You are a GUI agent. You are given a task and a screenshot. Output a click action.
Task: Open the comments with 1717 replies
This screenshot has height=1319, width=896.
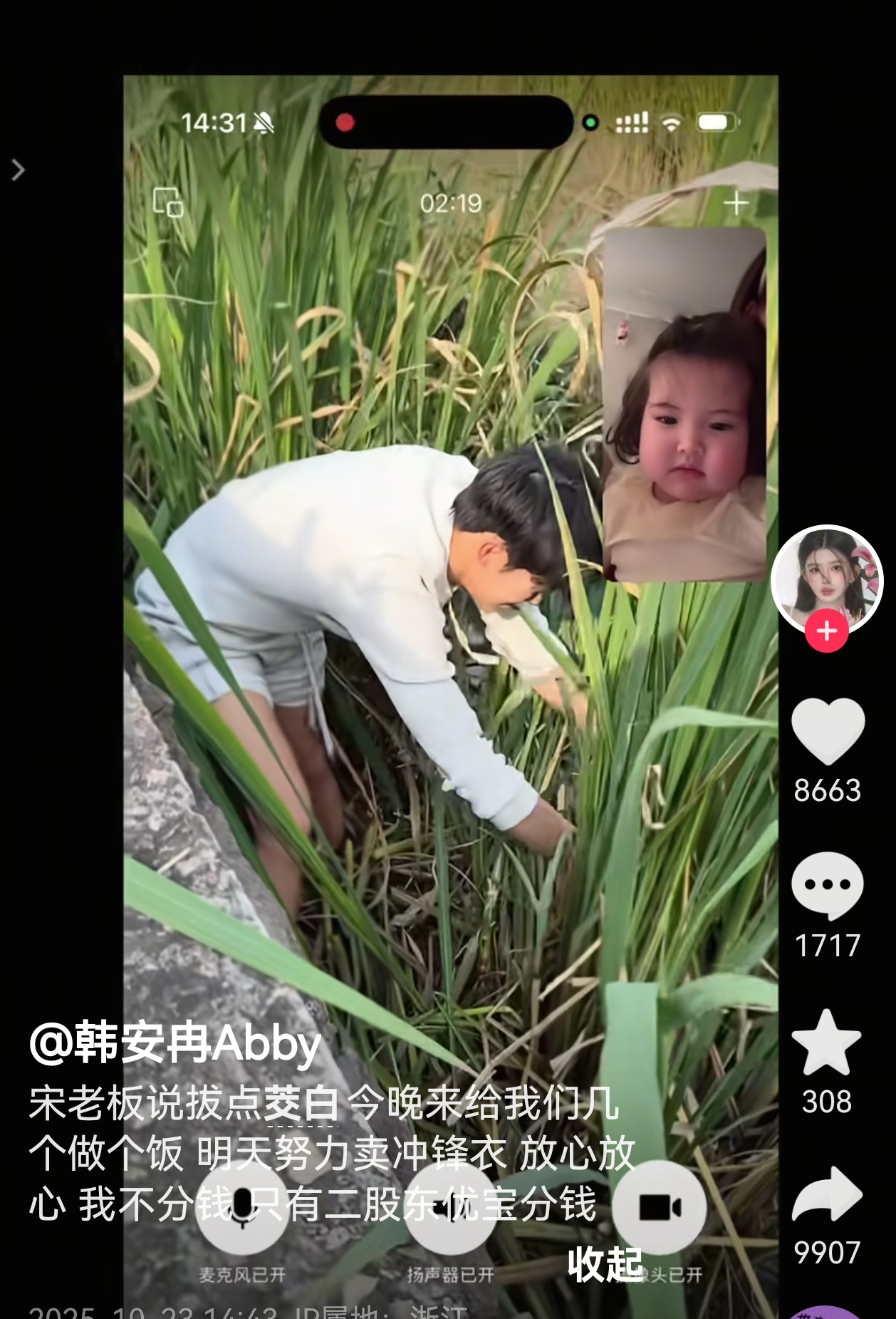[828, 886]
